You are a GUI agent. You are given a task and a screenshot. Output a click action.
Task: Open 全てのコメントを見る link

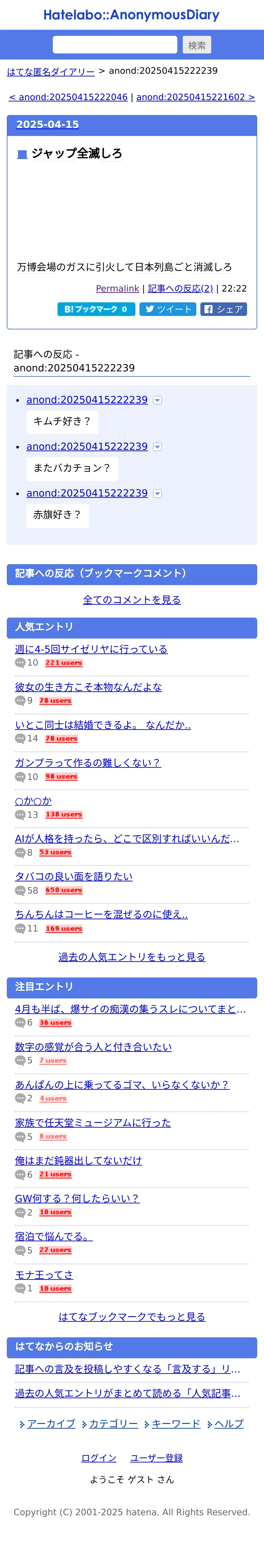132,600
